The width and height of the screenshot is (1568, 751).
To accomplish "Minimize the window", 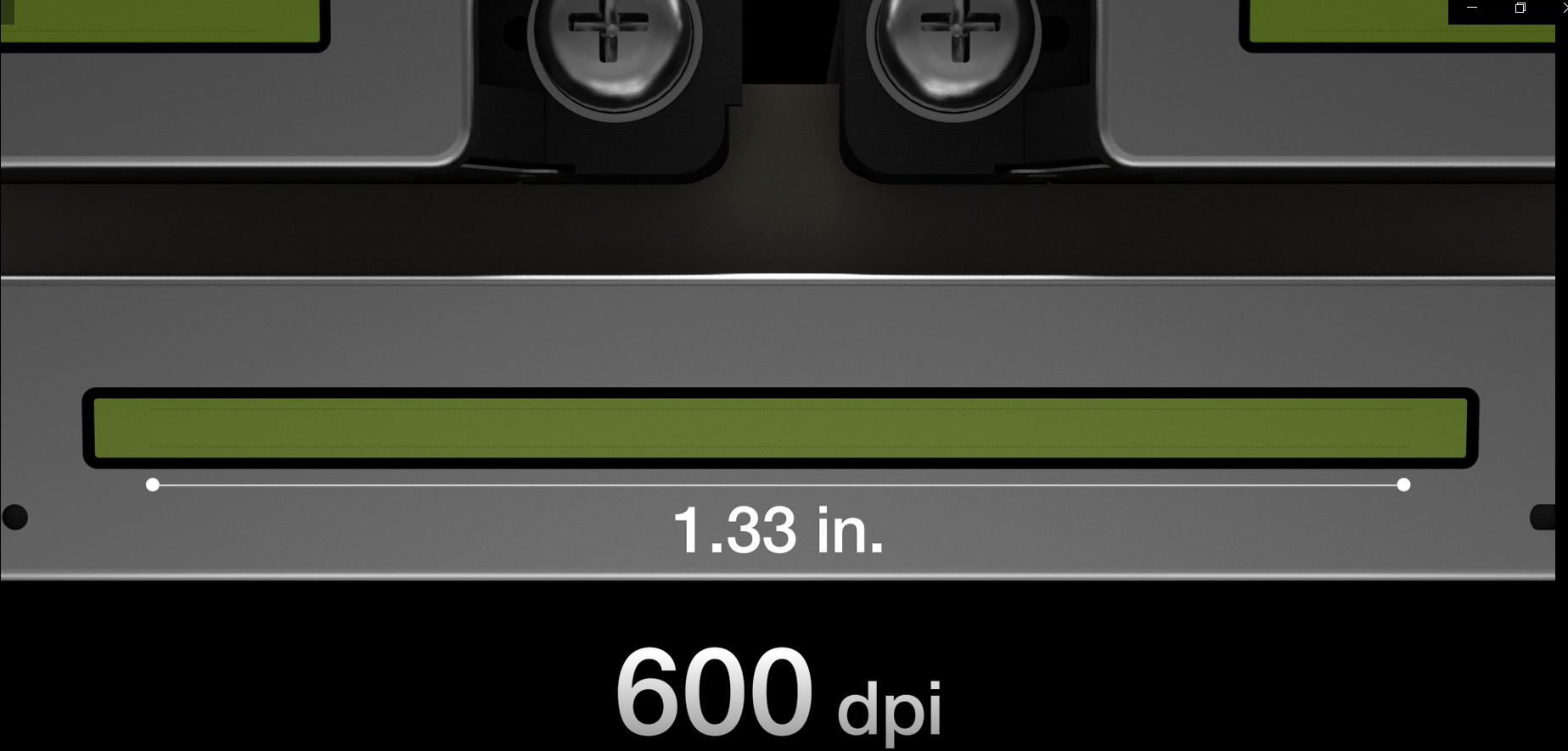I will [1472, 8].
